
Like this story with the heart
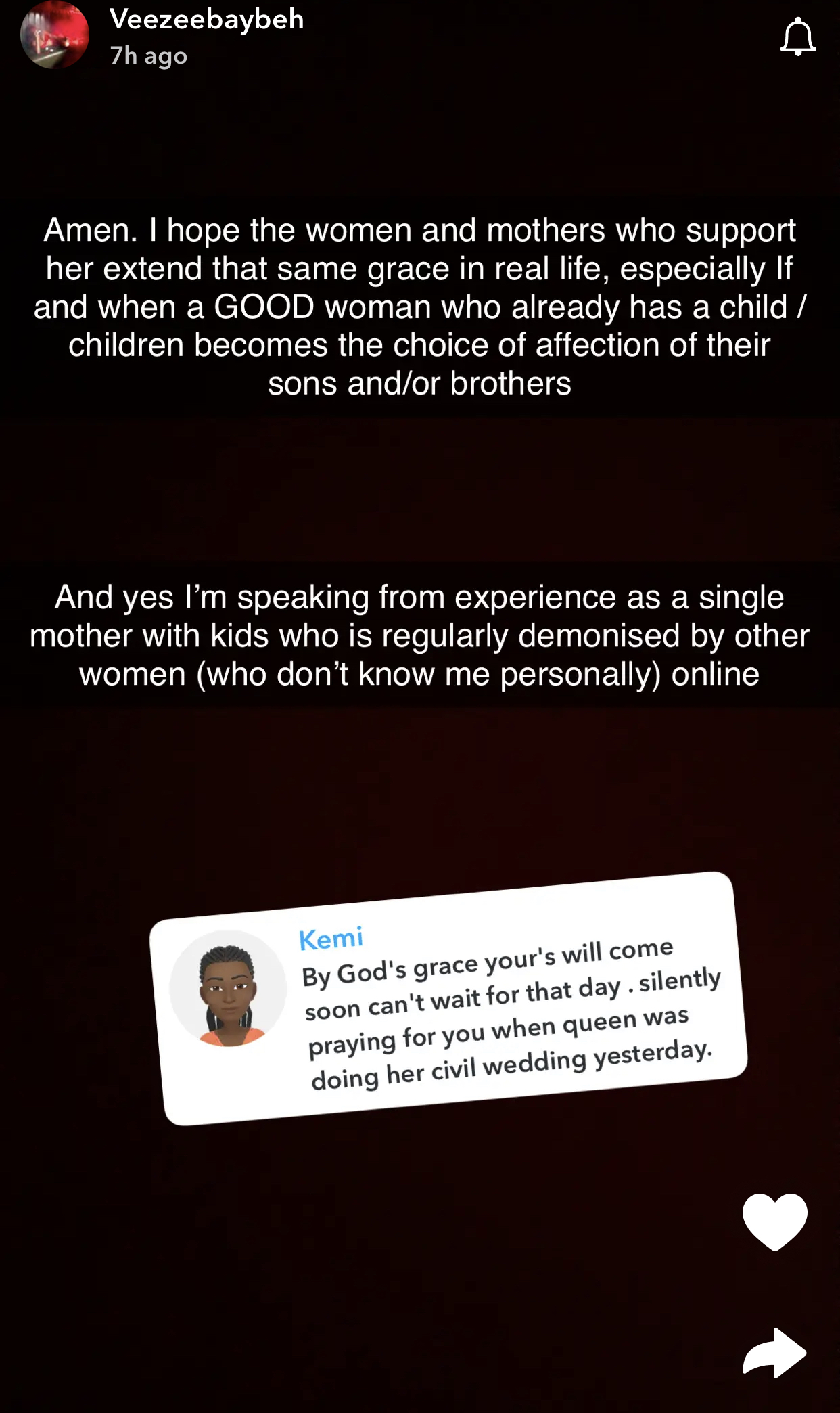(x=774, y=1221)
